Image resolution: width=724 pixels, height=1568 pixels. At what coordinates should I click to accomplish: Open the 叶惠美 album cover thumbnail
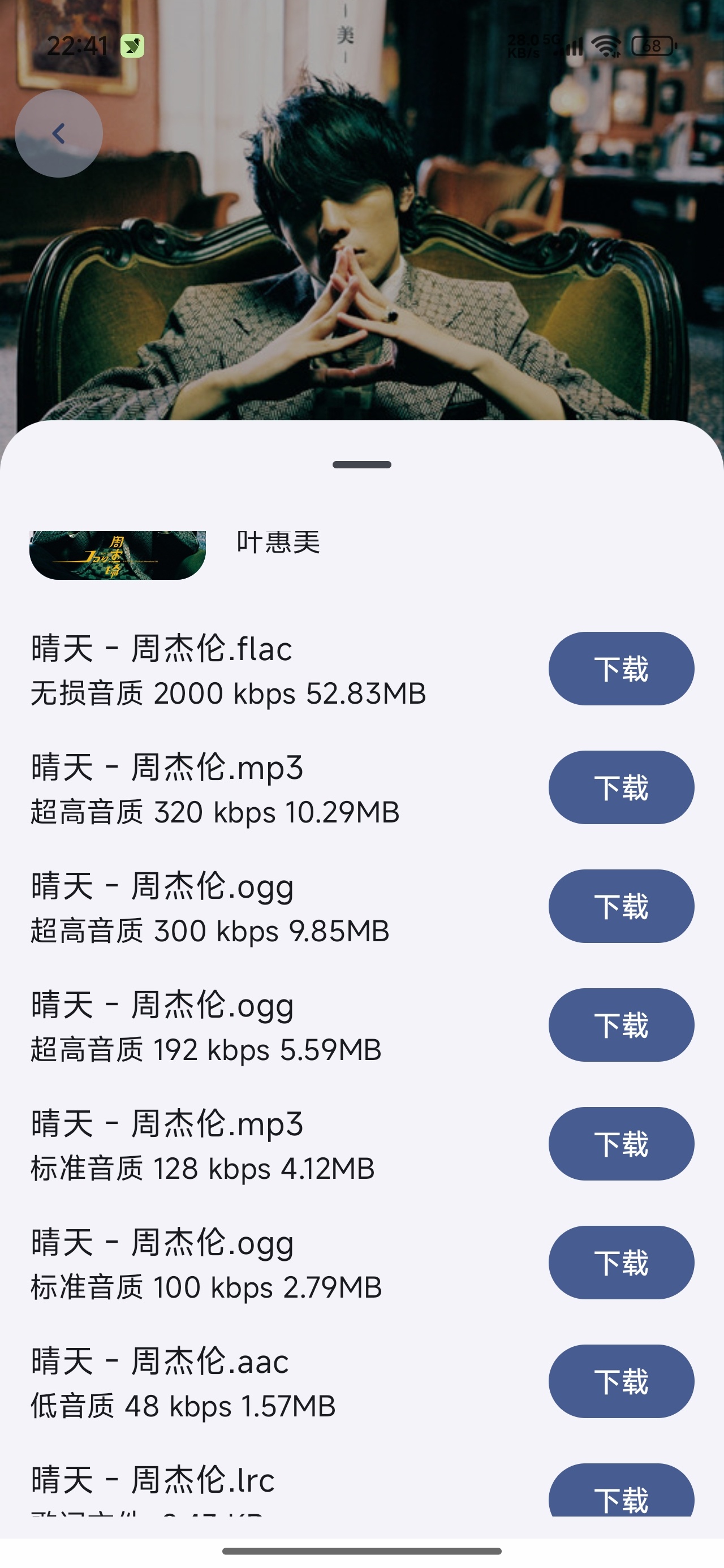point(118,555)
